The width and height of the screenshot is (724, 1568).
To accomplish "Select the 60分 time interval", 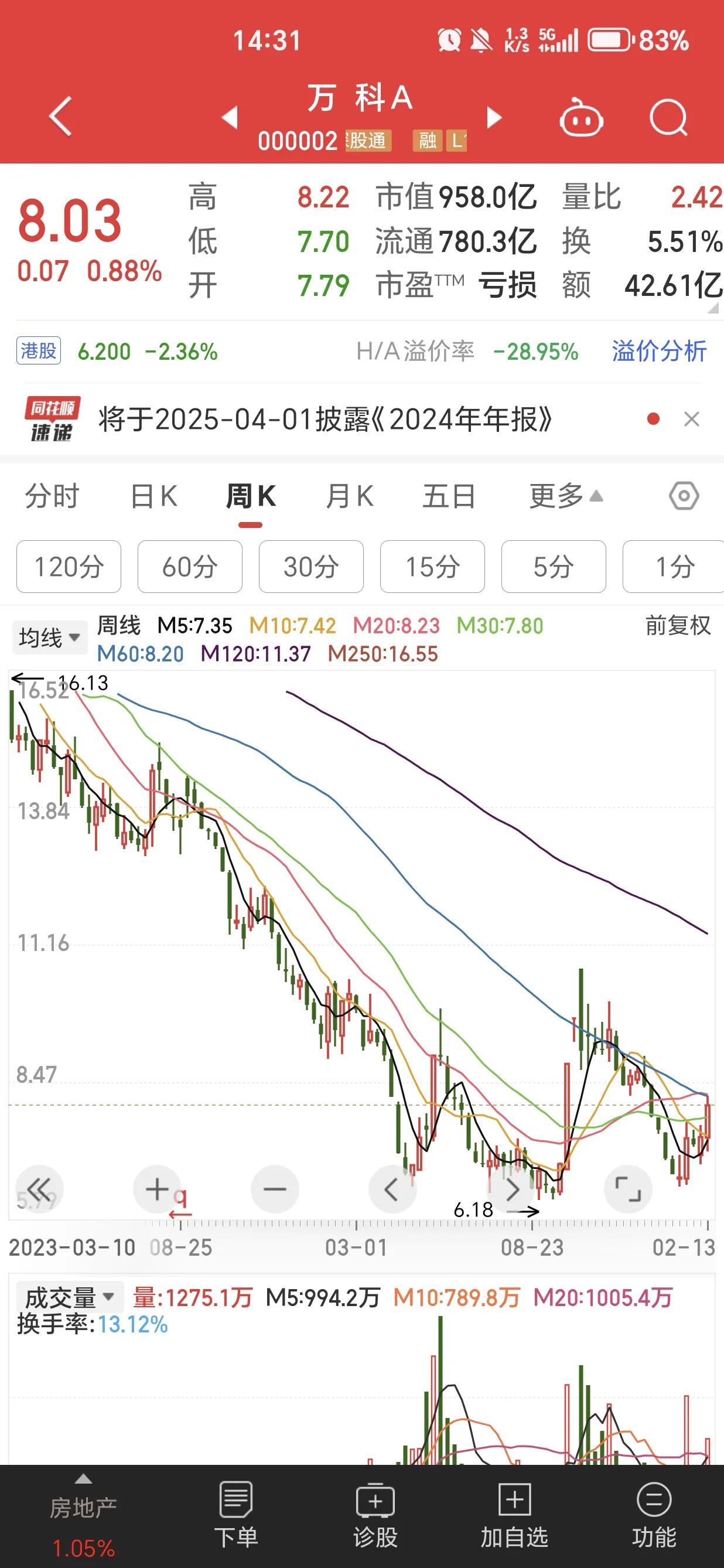I will point(190,567).
